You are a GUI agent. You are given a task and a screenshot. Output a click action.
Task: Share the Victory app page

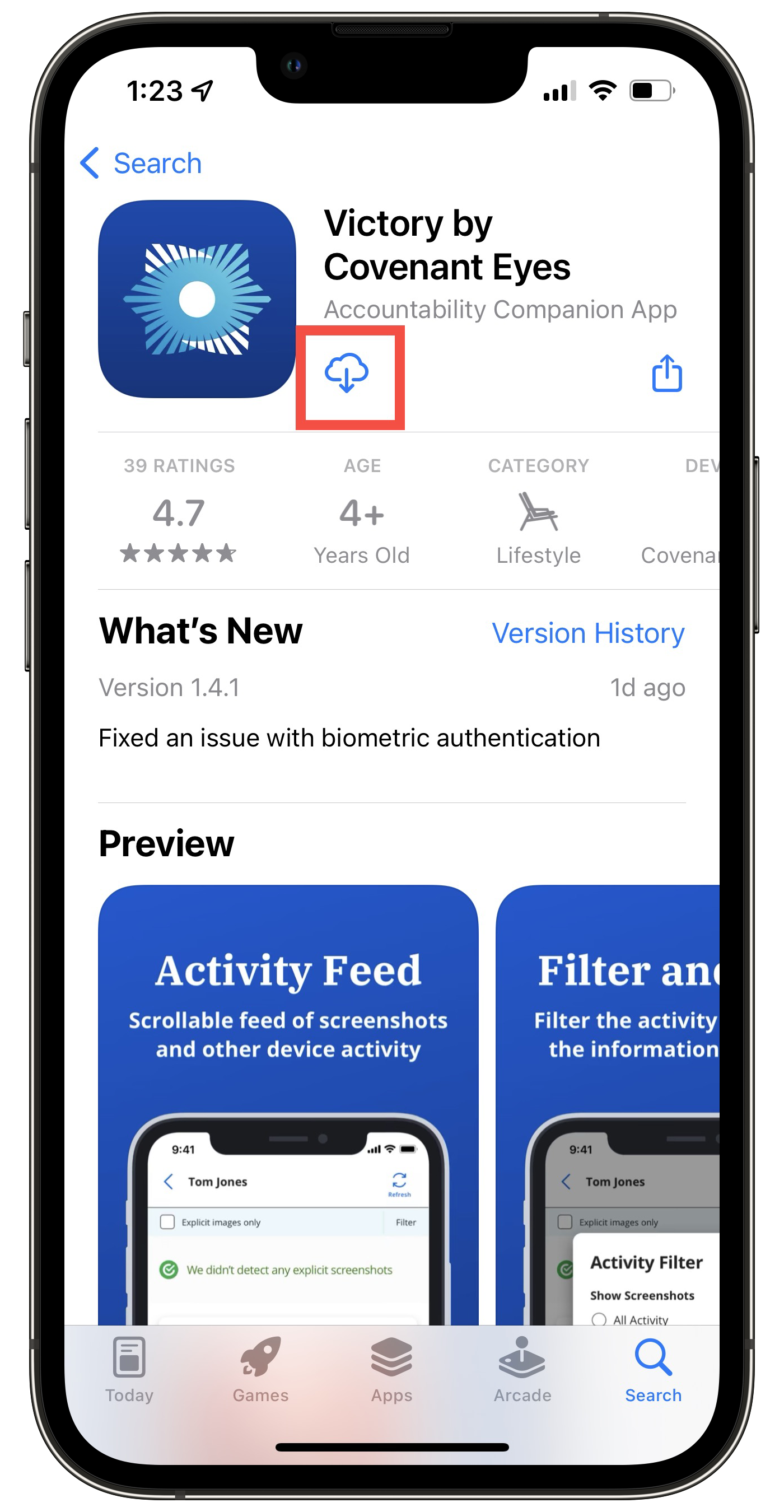pyautogui.click(x=667, y=373)
